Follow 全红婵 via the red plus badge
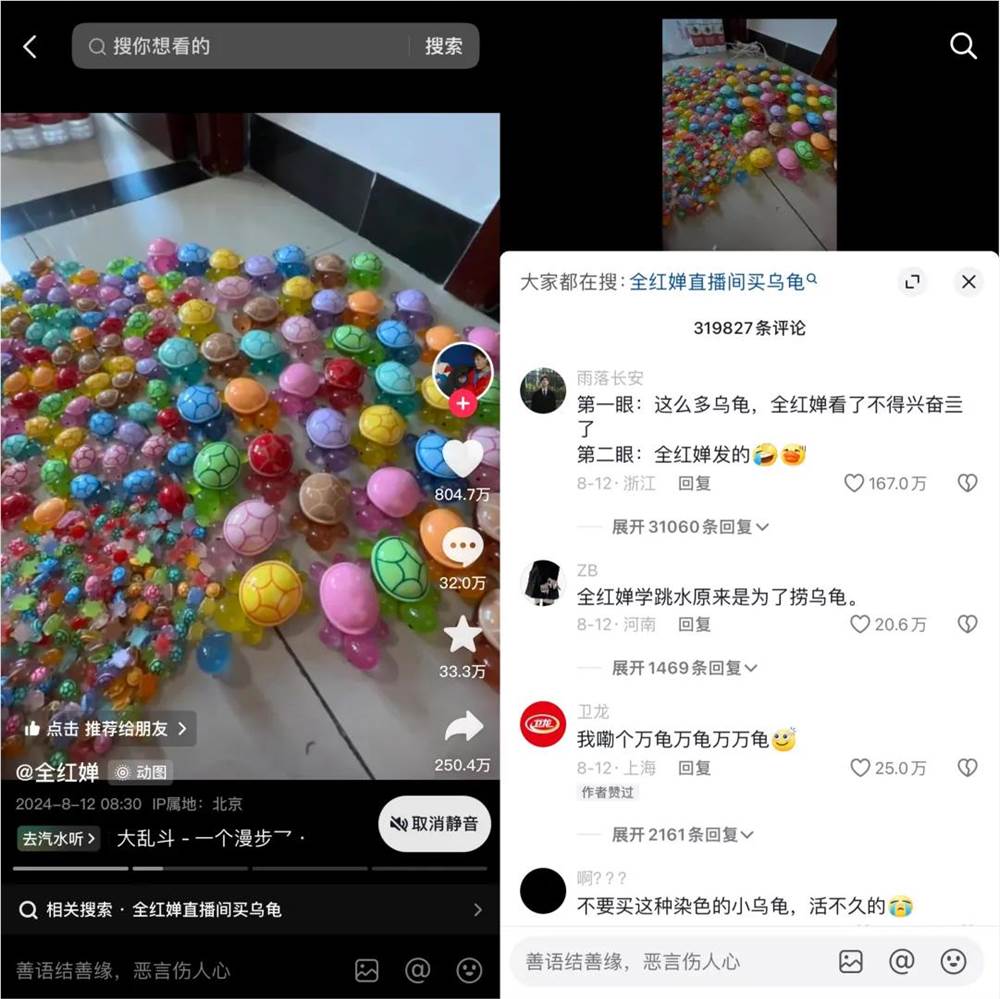 (462, 404)
